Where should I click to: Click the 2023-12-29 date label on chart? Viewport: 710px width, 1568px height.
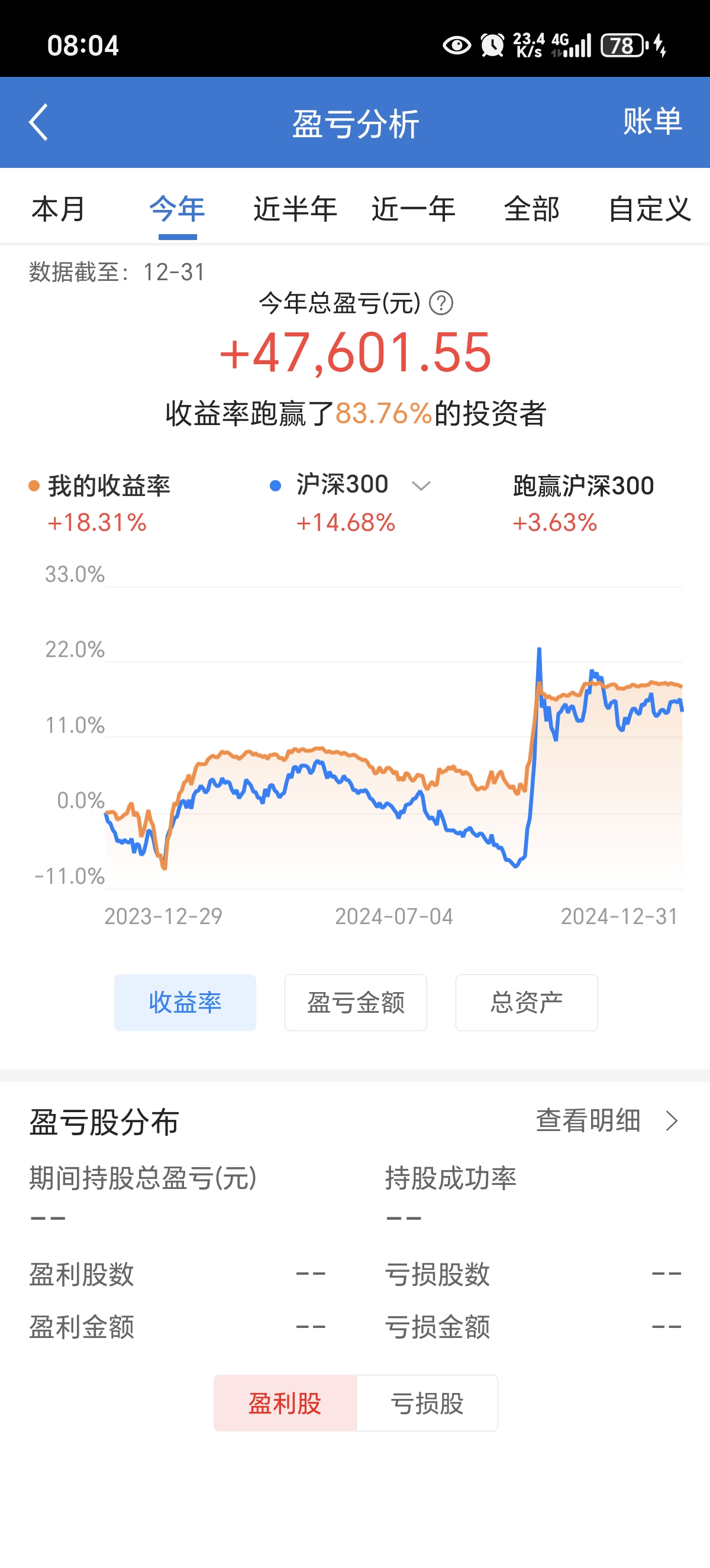coord(165,917)
